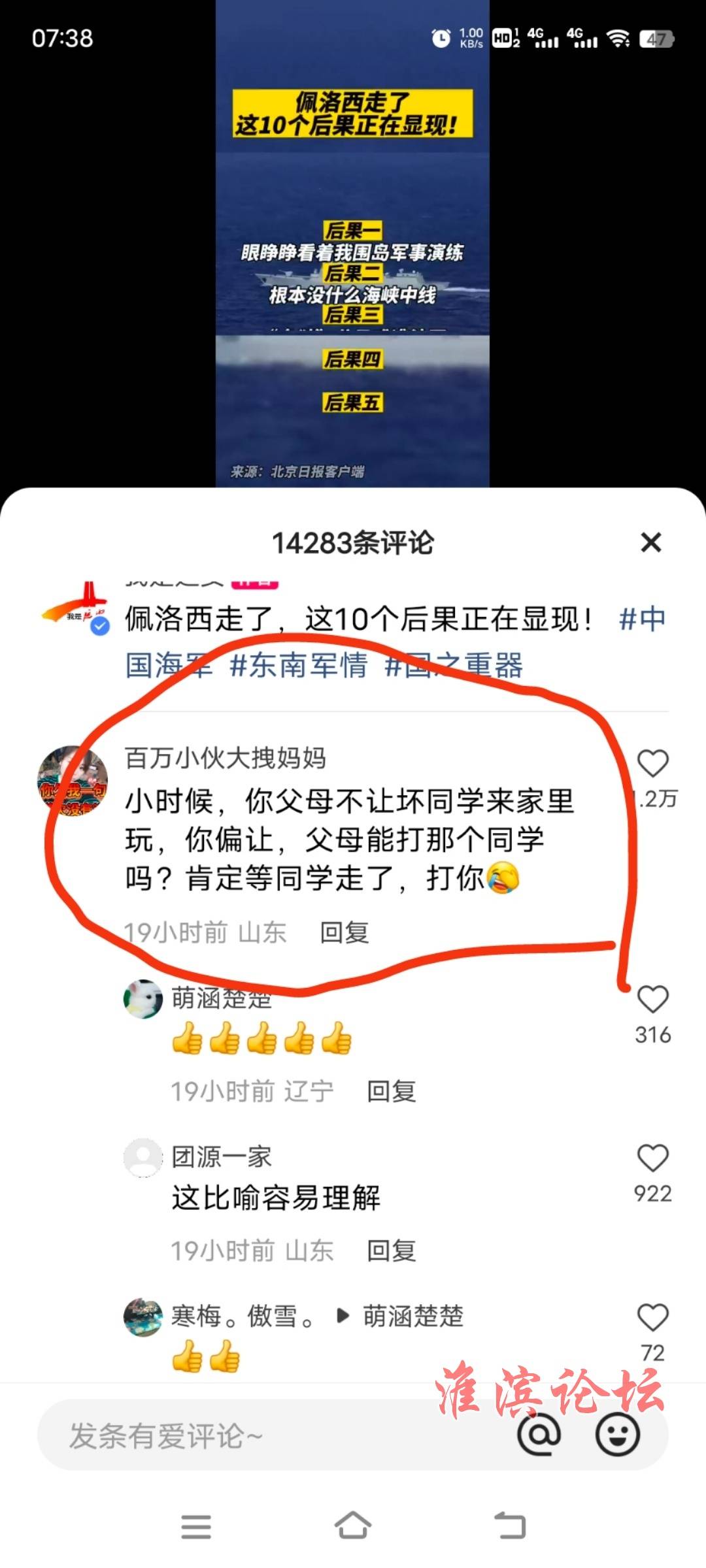Open the #东南军情 hashtag
Viewport: 706px width, 1568px height.
tap(298, 666)
